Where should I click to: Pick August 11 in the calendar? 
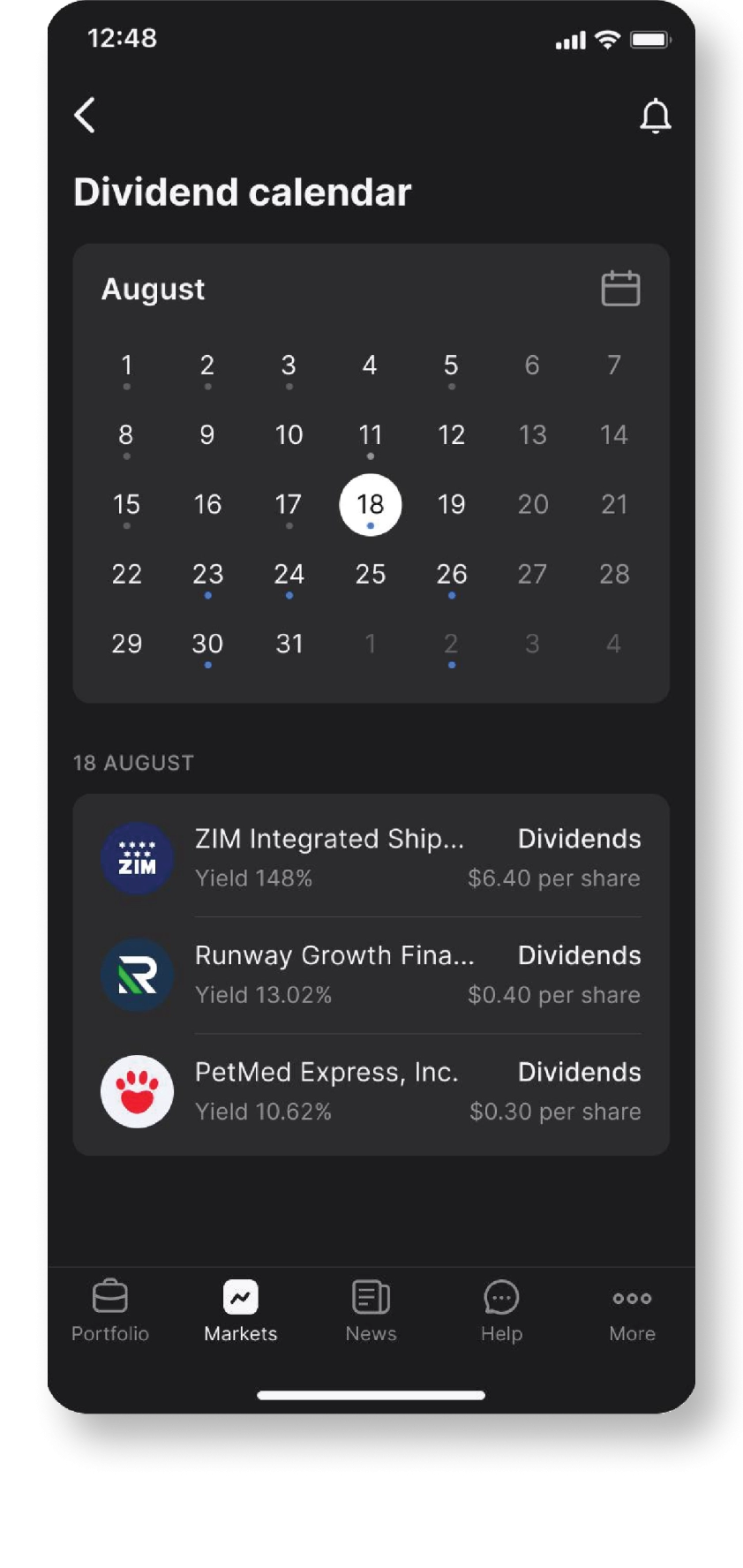[370, 435]
